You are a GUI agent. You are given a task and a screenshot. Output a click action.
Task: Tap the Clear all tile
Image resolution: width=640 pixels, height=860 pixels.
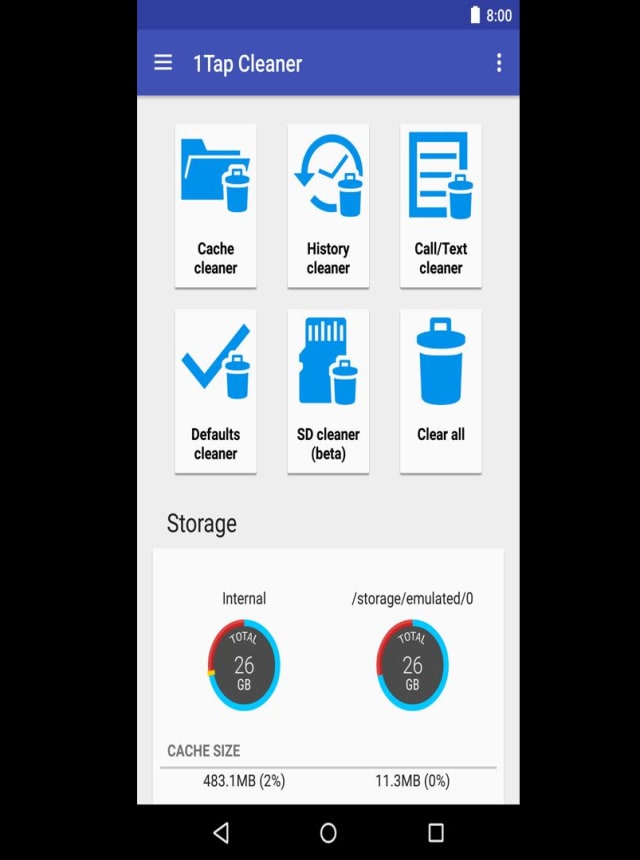coord(441,390)
